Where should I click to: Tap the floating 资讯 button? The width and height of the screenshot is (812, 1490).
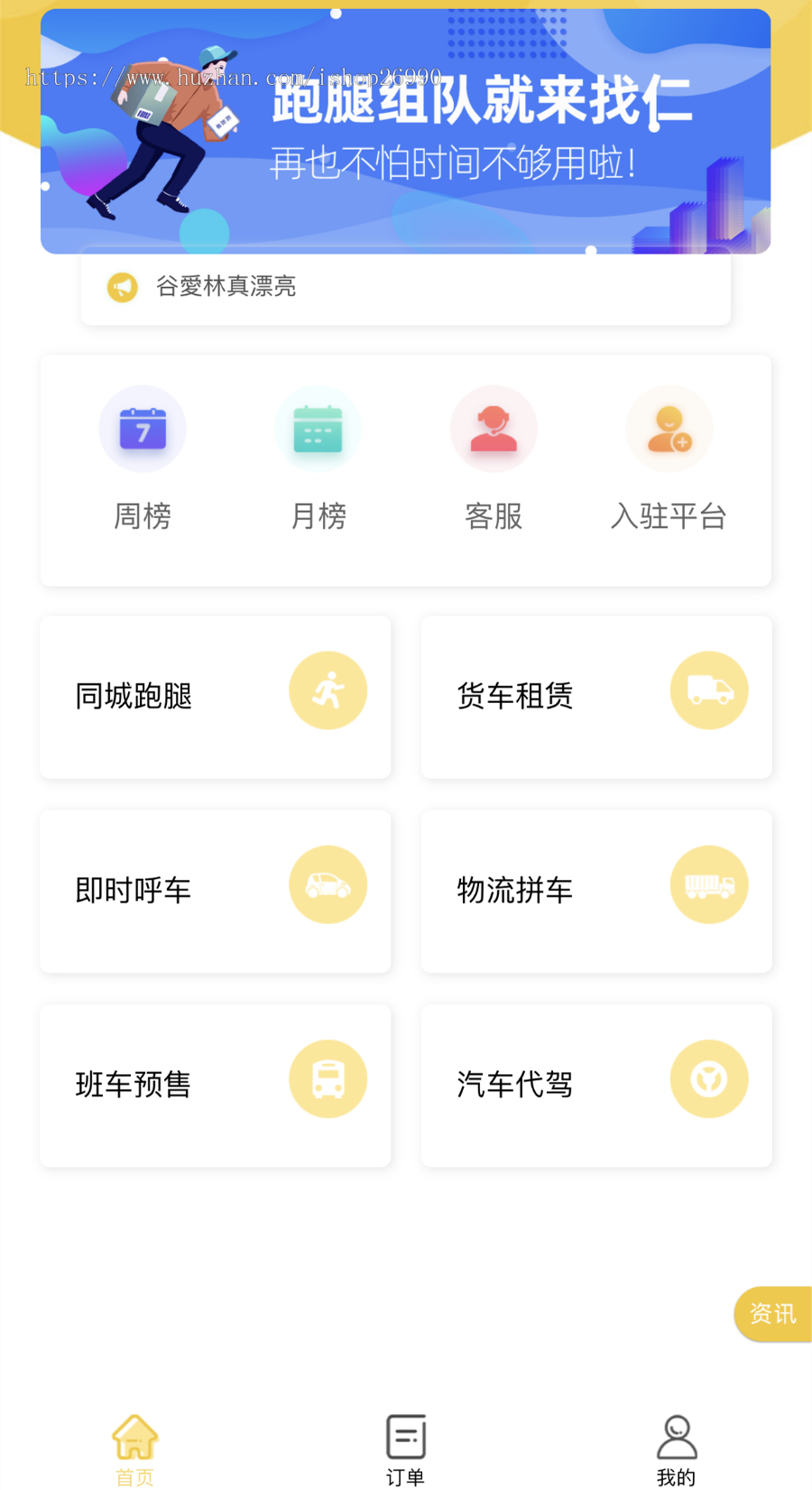point(772,1314)
